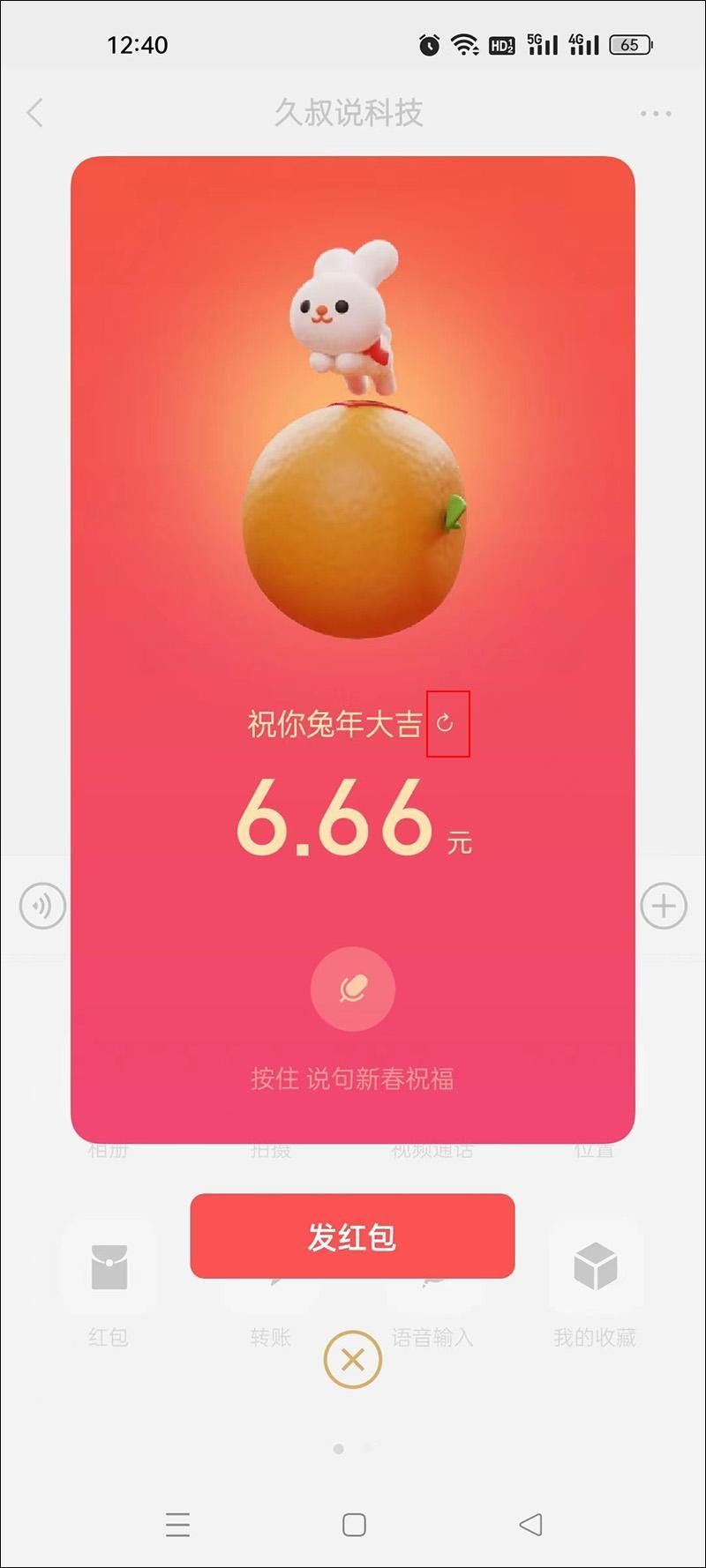706x1568 pixels.
Task: Close the red packet overlay
Action: coord(353,1359)
